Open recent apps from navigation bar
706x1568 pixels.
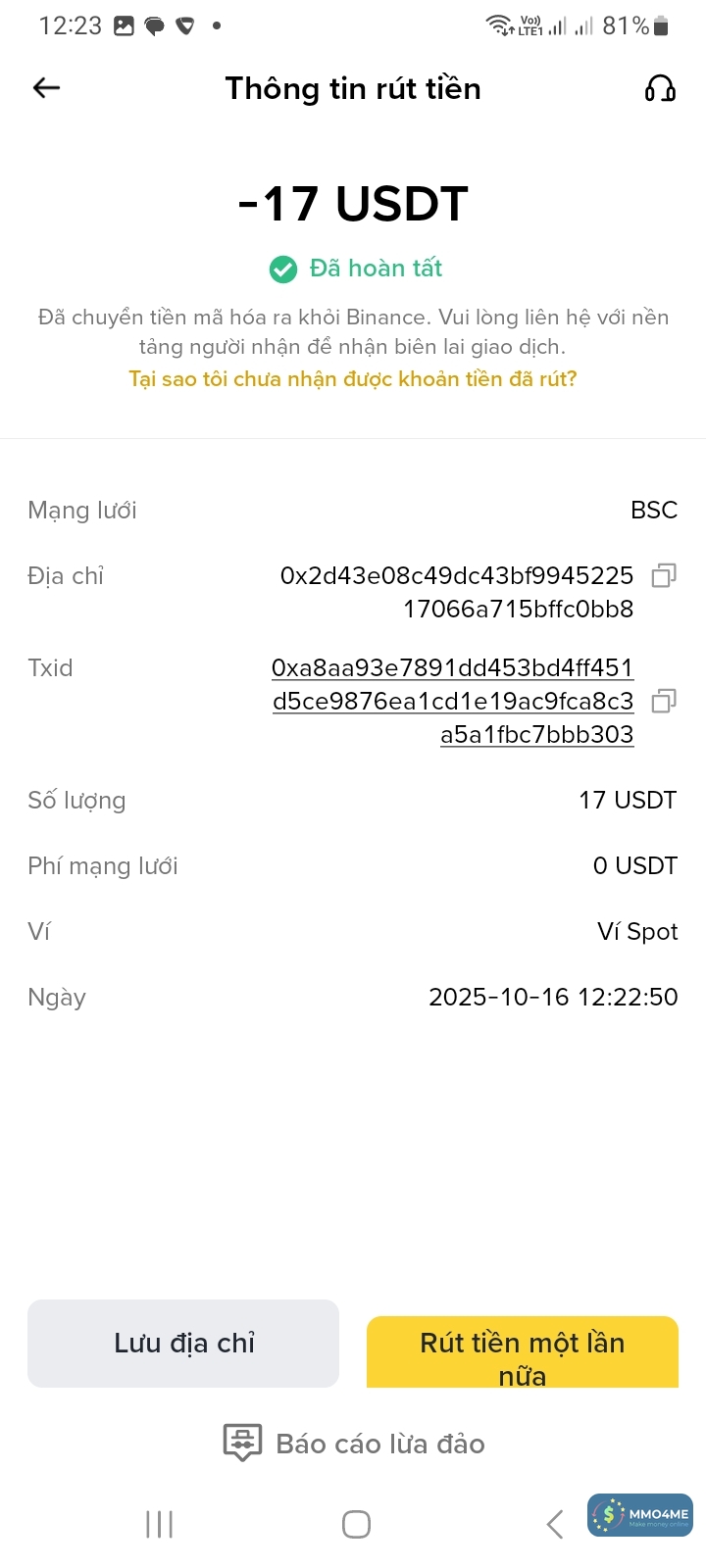pyautogui.click(x=159, y=1524)
